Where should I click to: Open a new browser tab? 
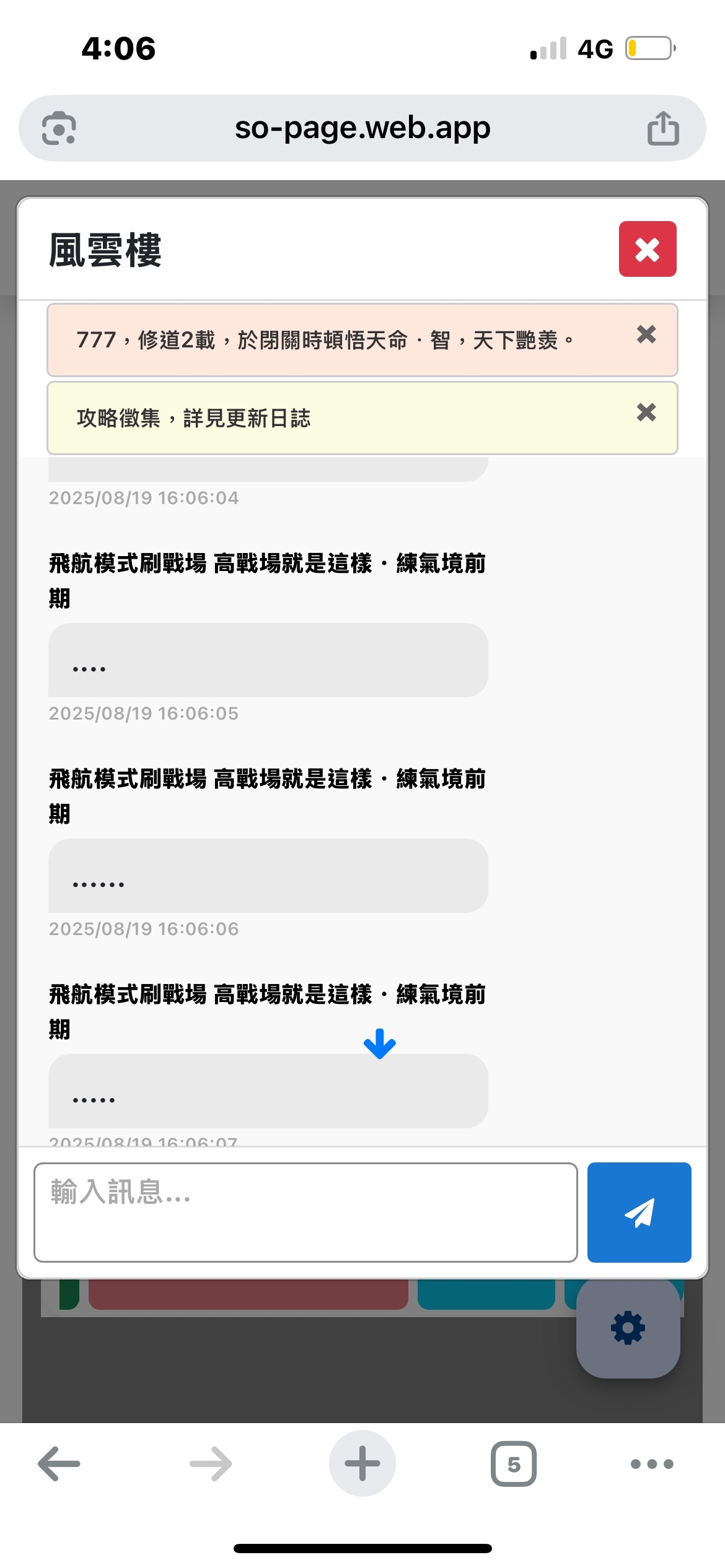[362, 1464]
